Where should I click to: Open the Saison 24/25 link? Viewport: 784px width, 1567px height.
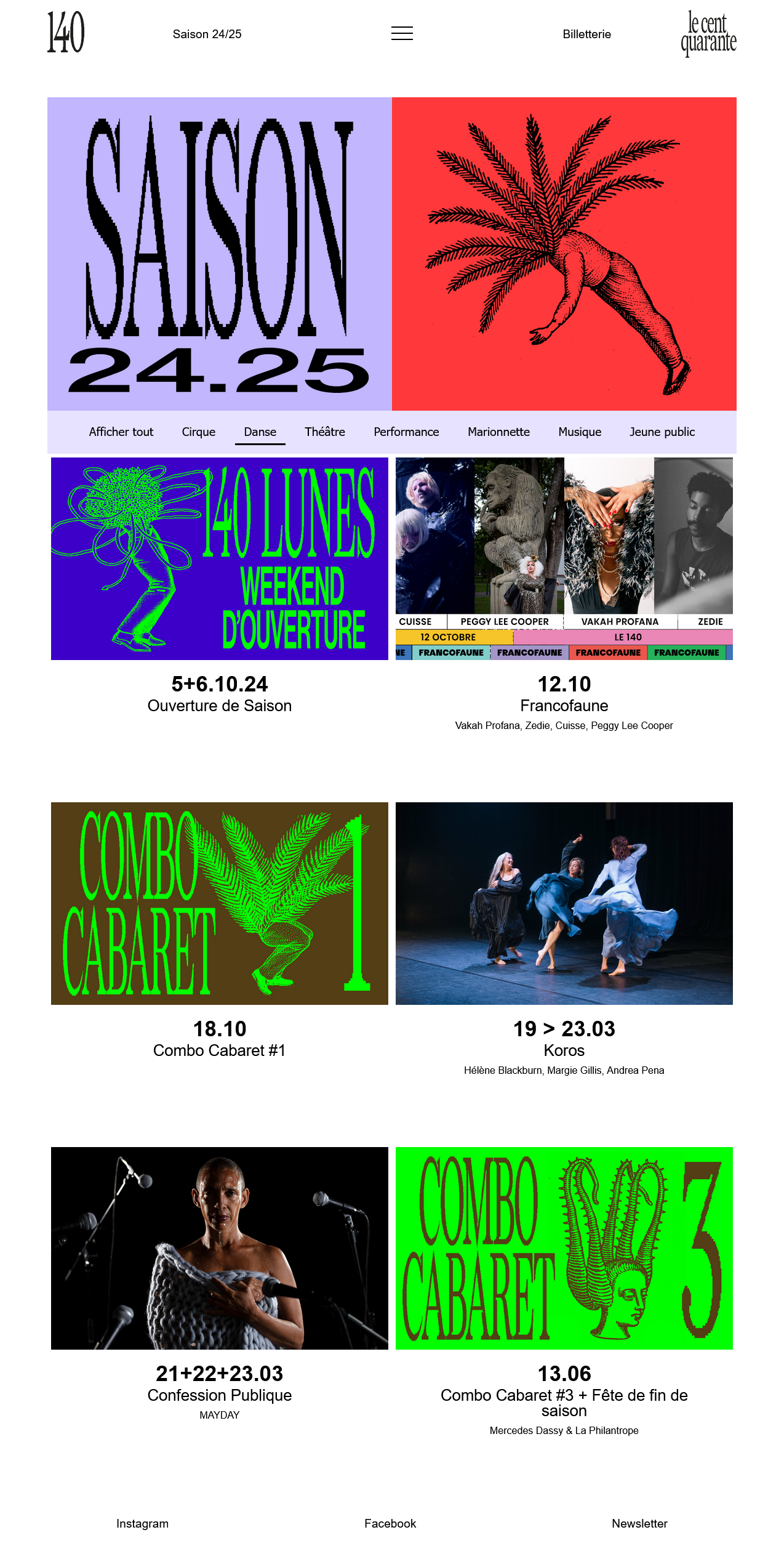[207, 34]
